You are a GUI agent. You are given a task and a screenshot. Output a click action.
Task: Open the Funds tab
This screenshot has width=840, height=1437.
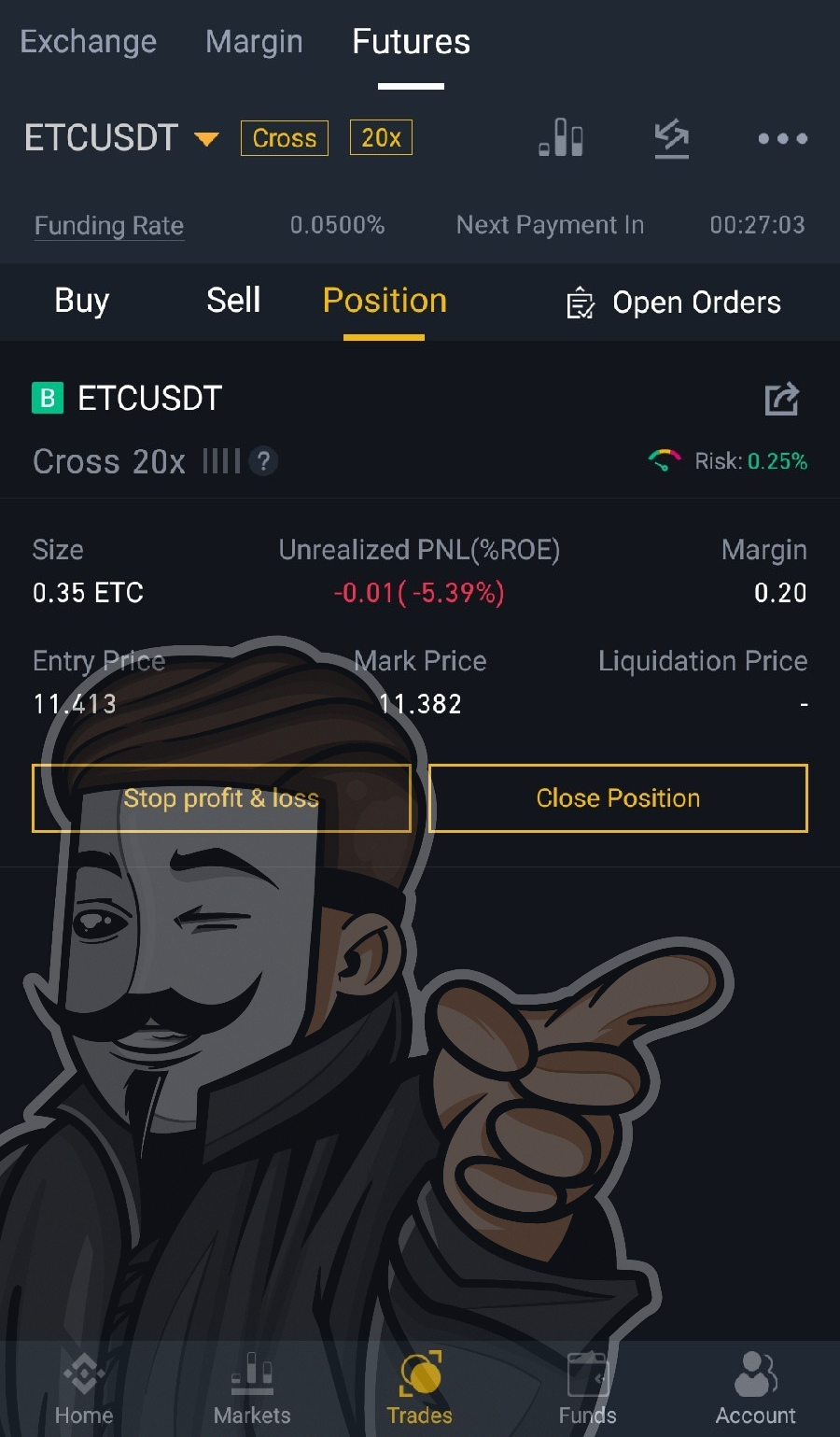pos(588,1388)
